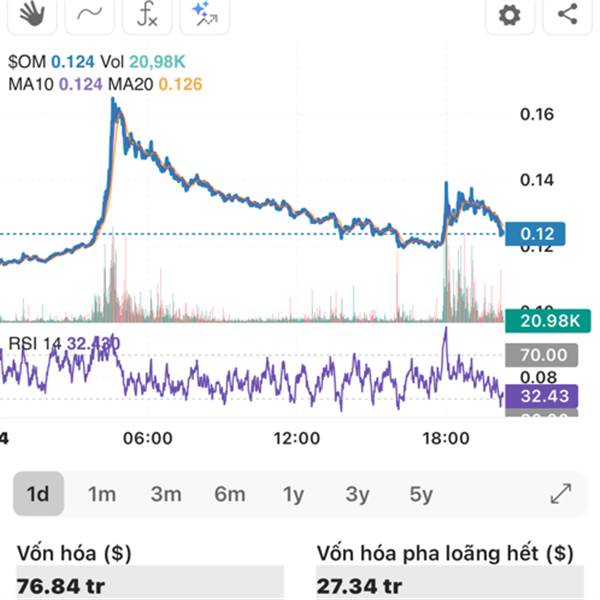600x600 pixels.
Task: Expand chart to fullscreen
Action: coord(560,494)
